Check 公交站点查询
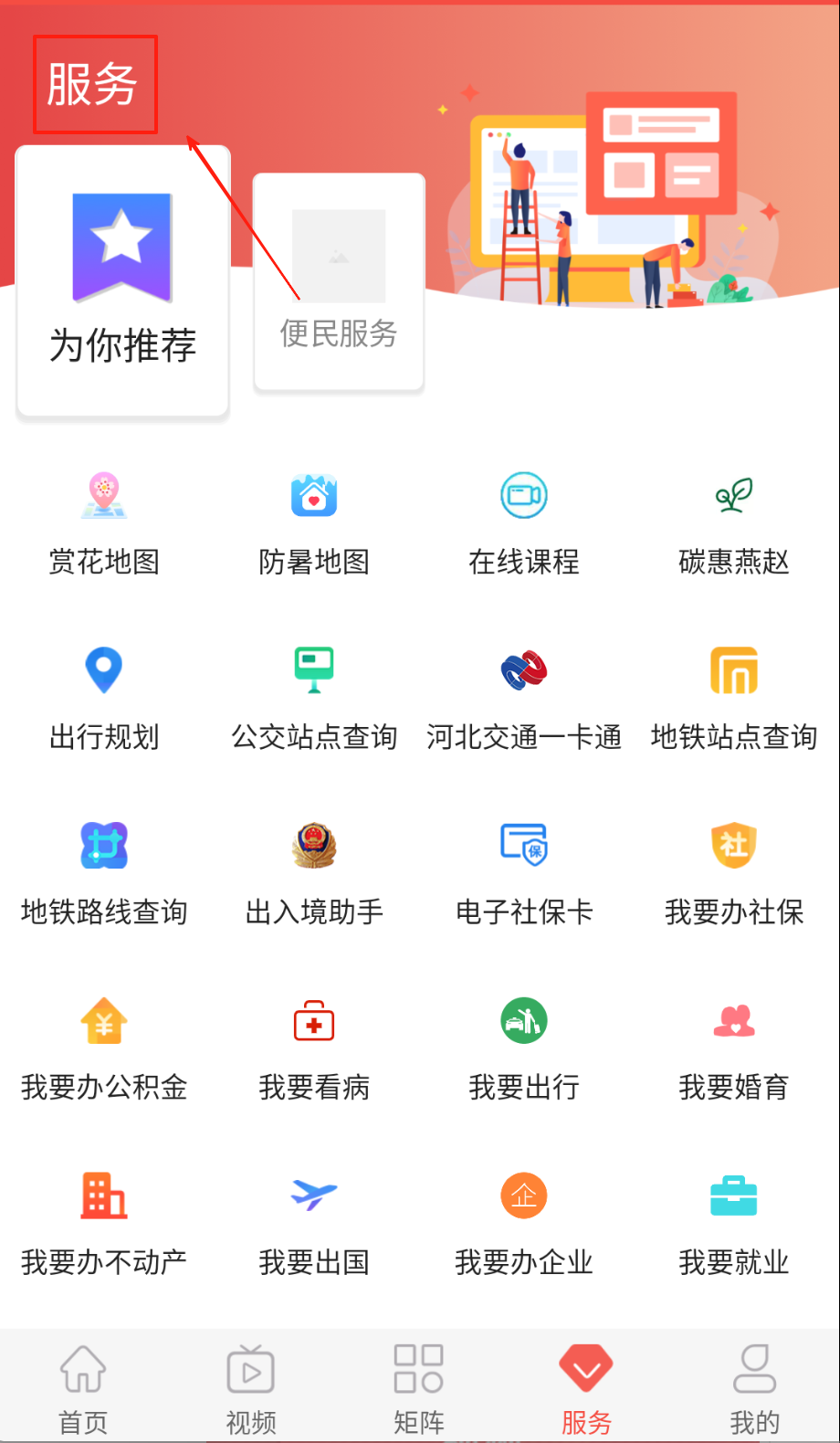This screenshot has width=840, height=1443. point(314,698)
